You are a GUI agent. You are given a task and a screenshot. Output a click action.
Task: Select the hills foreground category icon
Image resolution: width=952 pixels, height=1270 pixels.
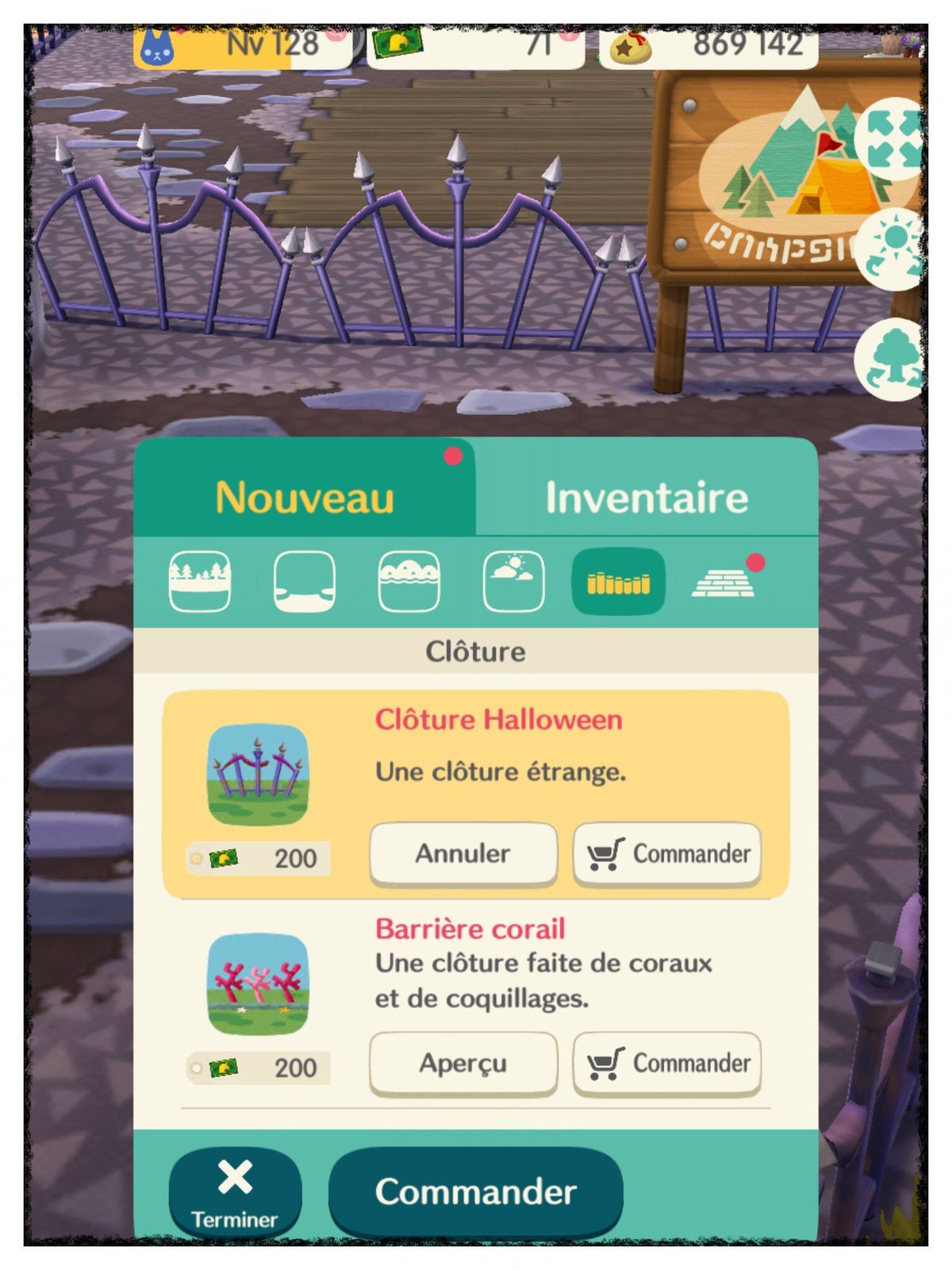click(x=409, y=582)
